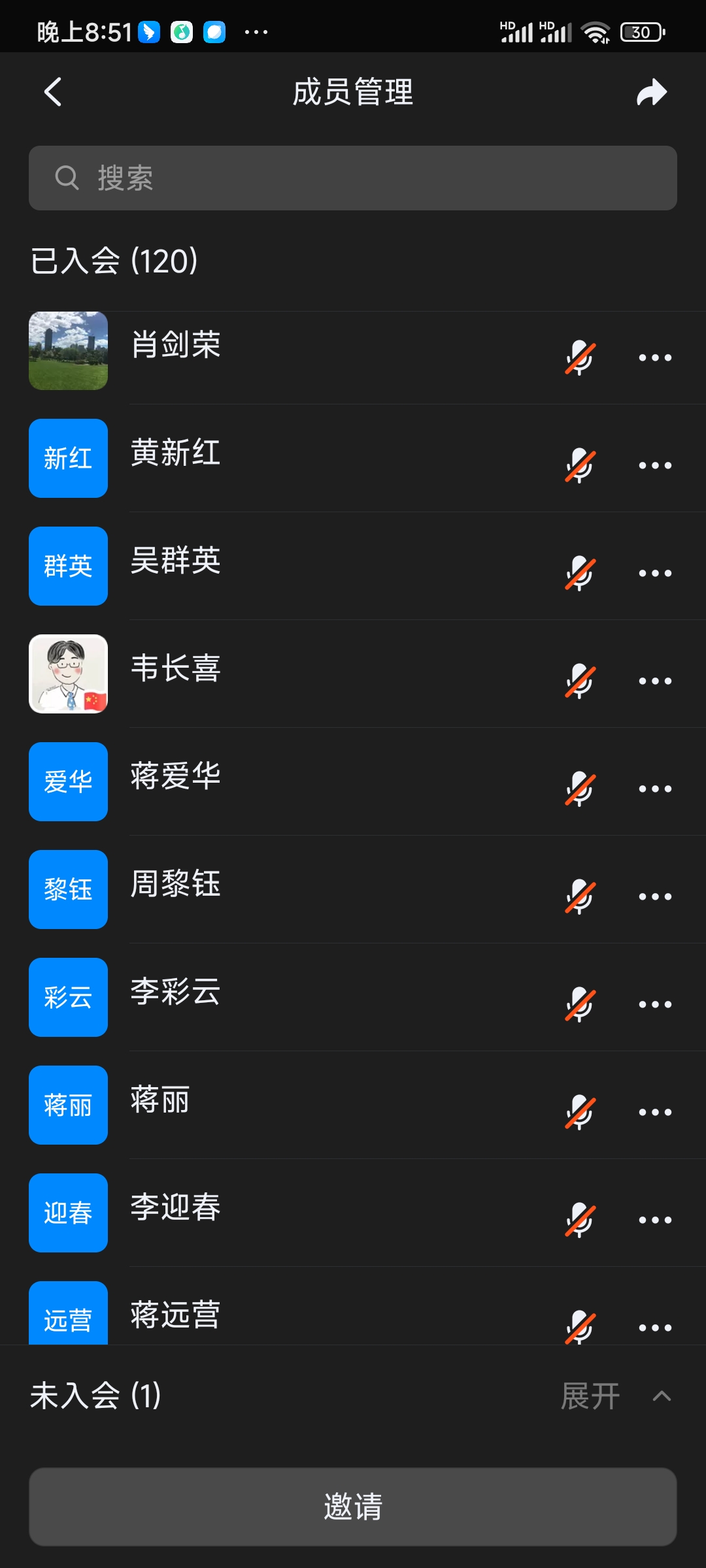The height and width of the screenshot is (1568, 706).
Task: Tap the 邀请 button
Action: click(352, 1507)
